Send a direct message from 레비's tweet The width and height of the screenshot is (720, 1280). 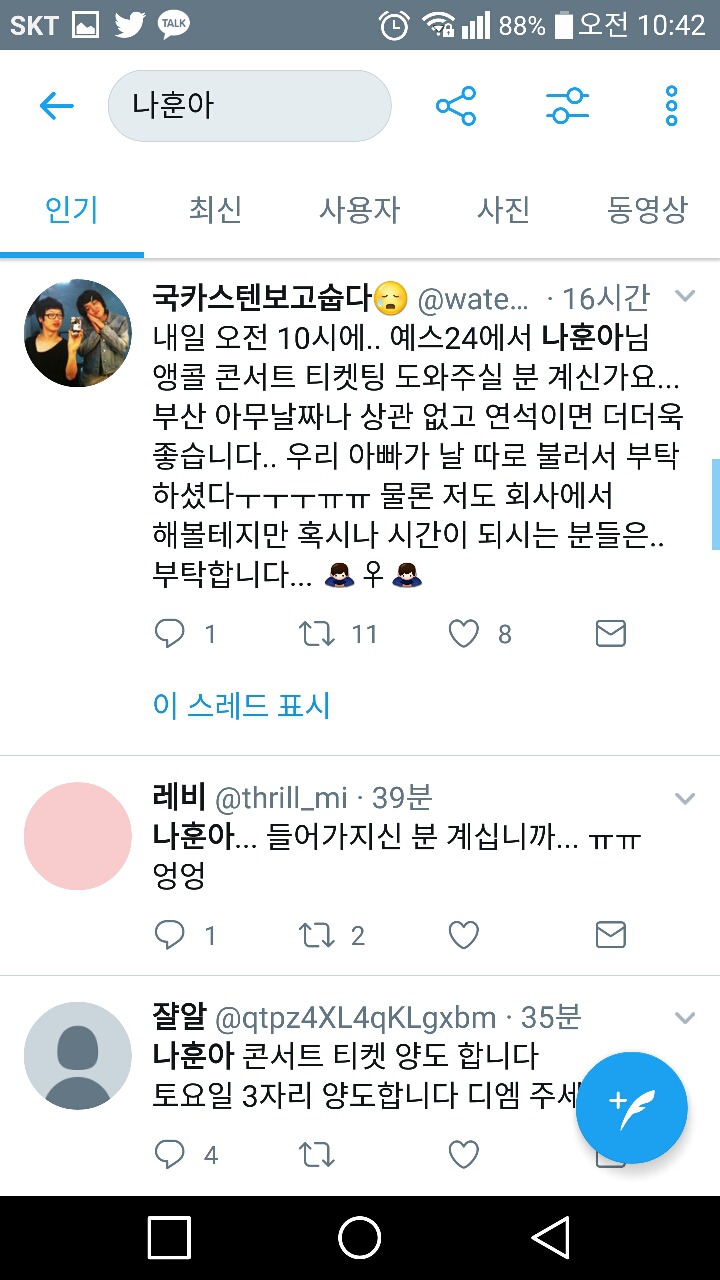coord(610,935)
